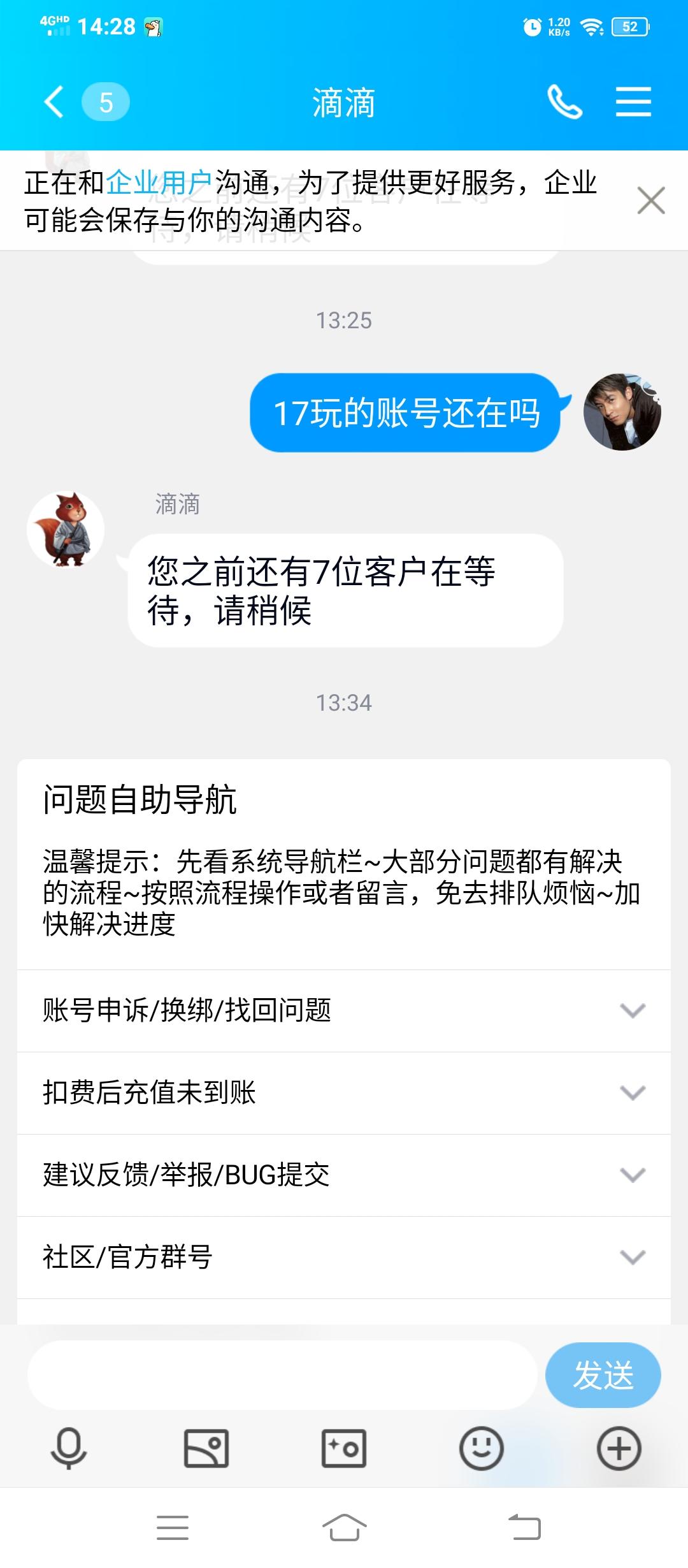Expand 账号申诉/换绑/找回问题 section
The height and width of the screenshot is (1568, 688).
[x=344, y=1011]
